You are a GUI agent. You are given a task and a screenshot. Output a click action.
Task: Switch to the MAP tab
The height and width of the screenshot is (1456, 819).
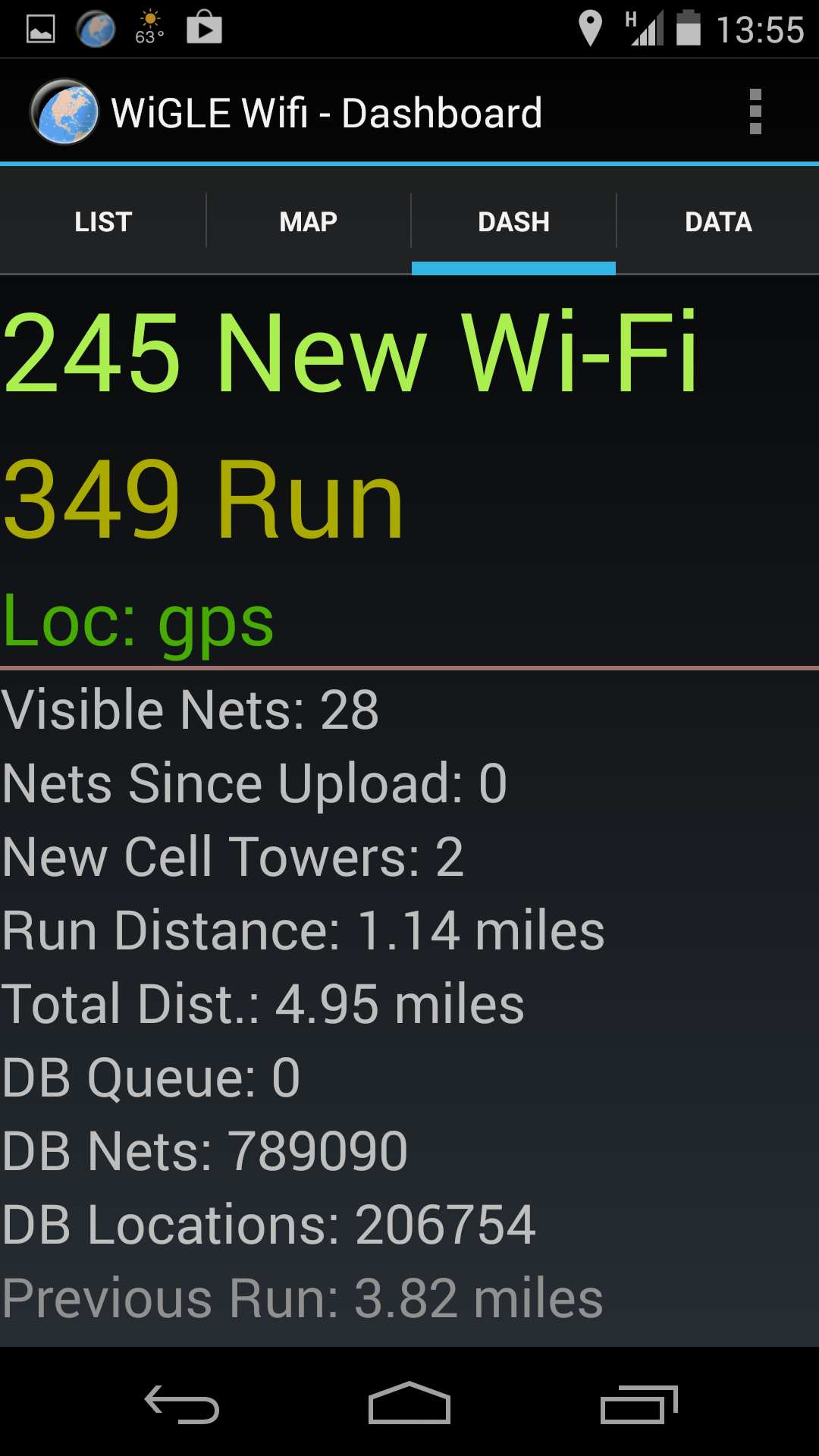pyautogui.click(x=307, y=221)
